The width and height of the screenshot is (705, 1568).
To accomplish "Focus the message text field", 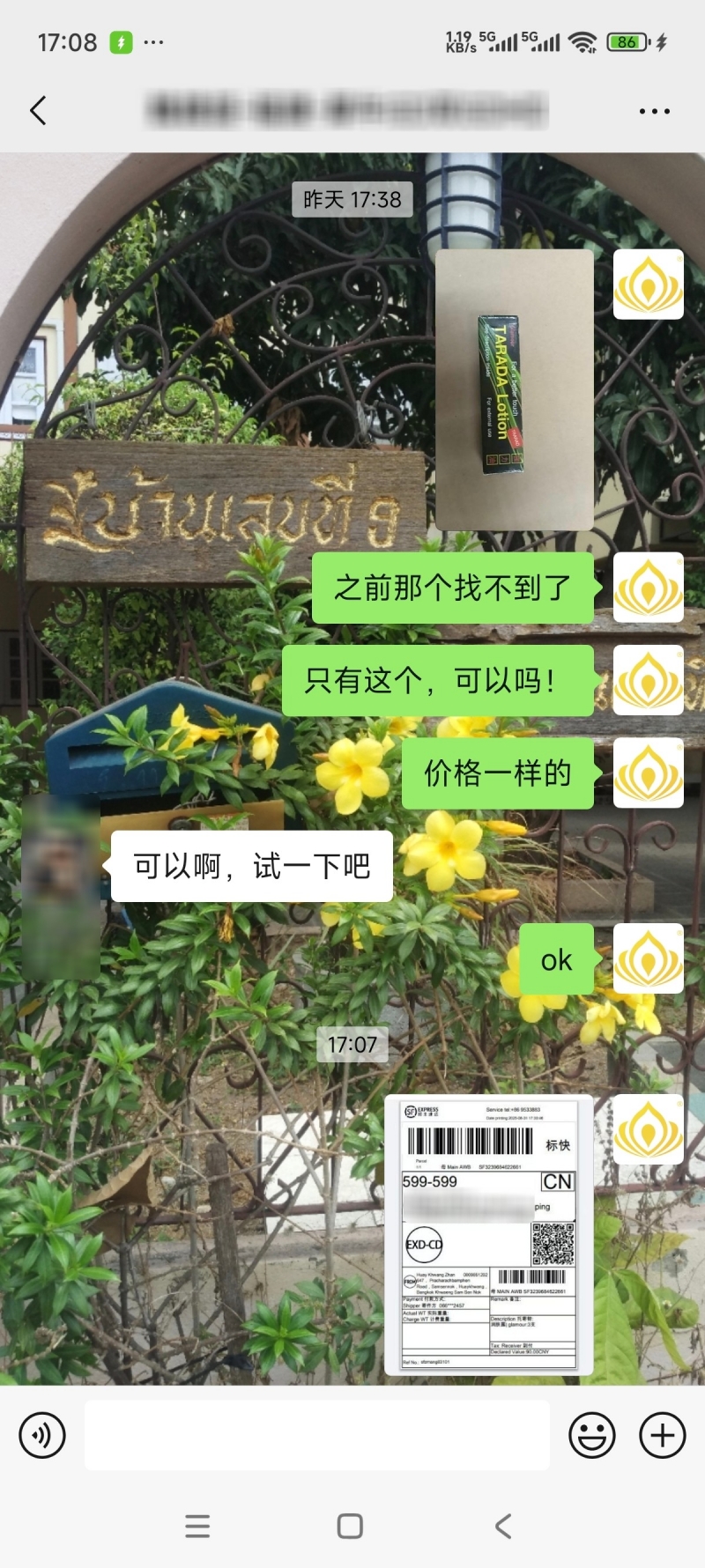I will click(x=317, y=1435).
